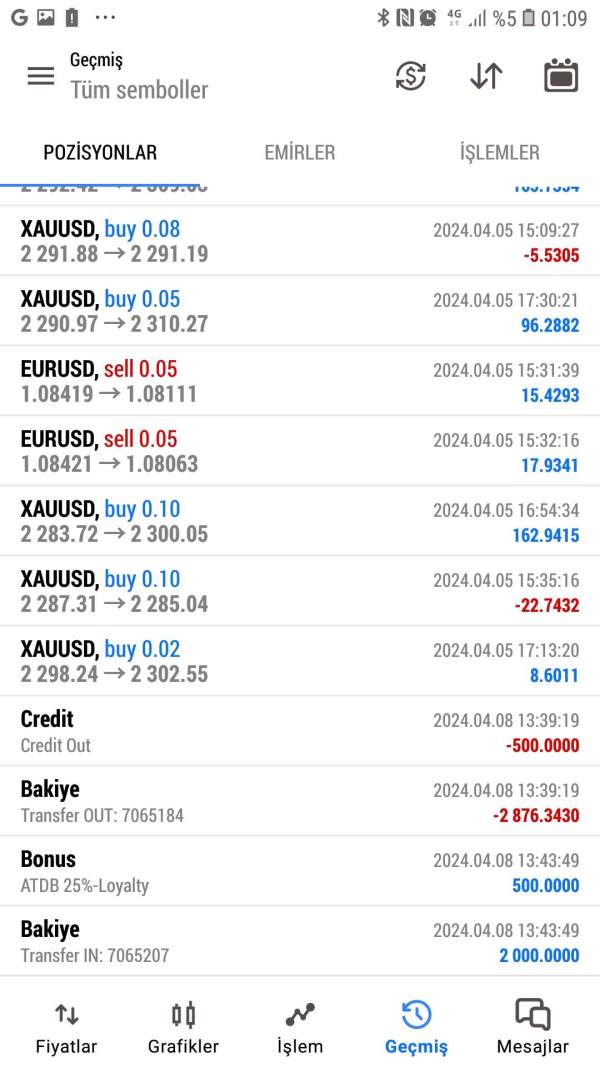600x1067 pixels.
Task: Open EURUSD sell closed at 1.08111
Action: pos(300,381)
